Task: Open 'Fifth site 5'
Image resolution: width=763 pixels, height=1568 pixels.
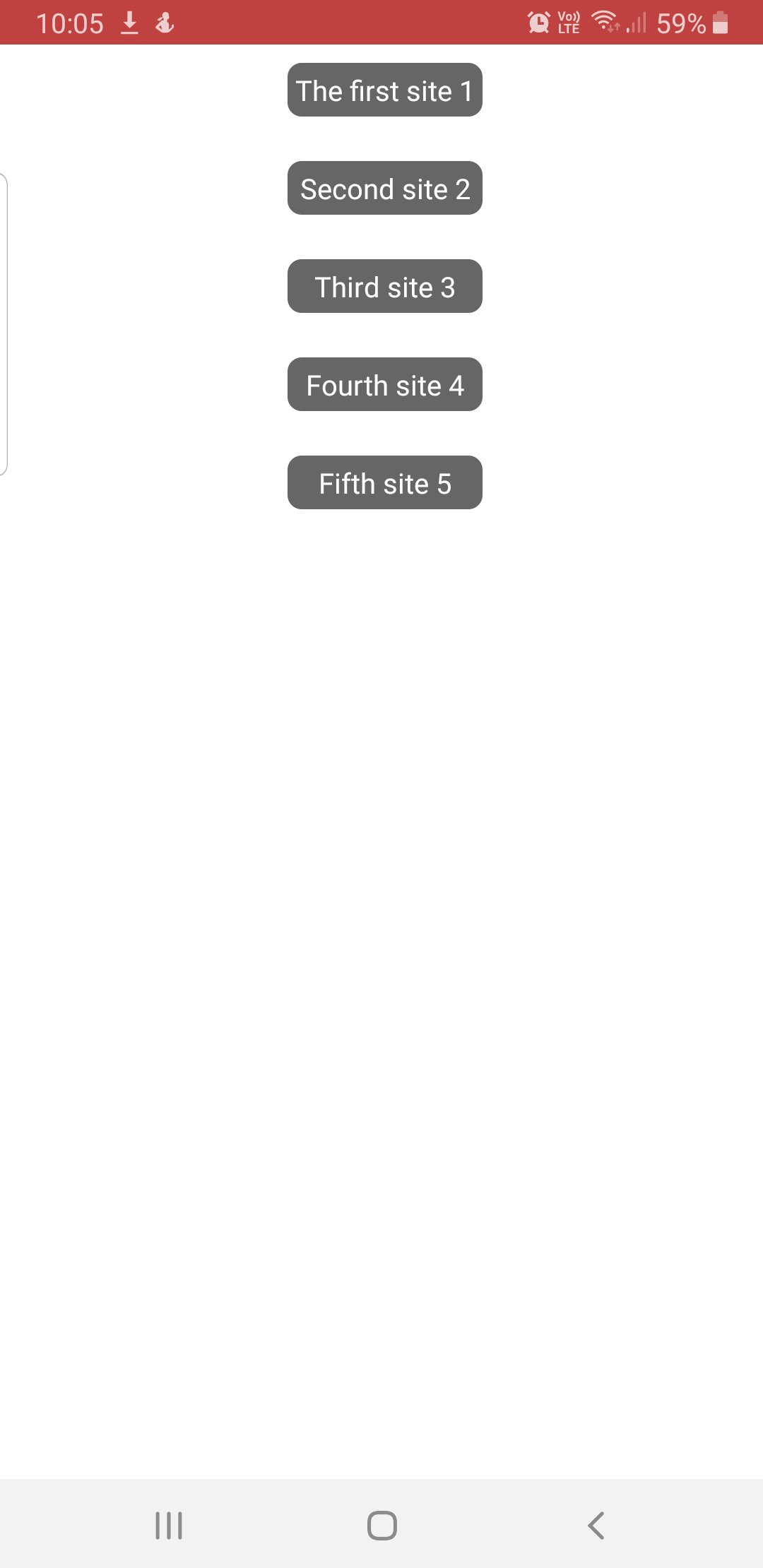Action: click(384, 482)
